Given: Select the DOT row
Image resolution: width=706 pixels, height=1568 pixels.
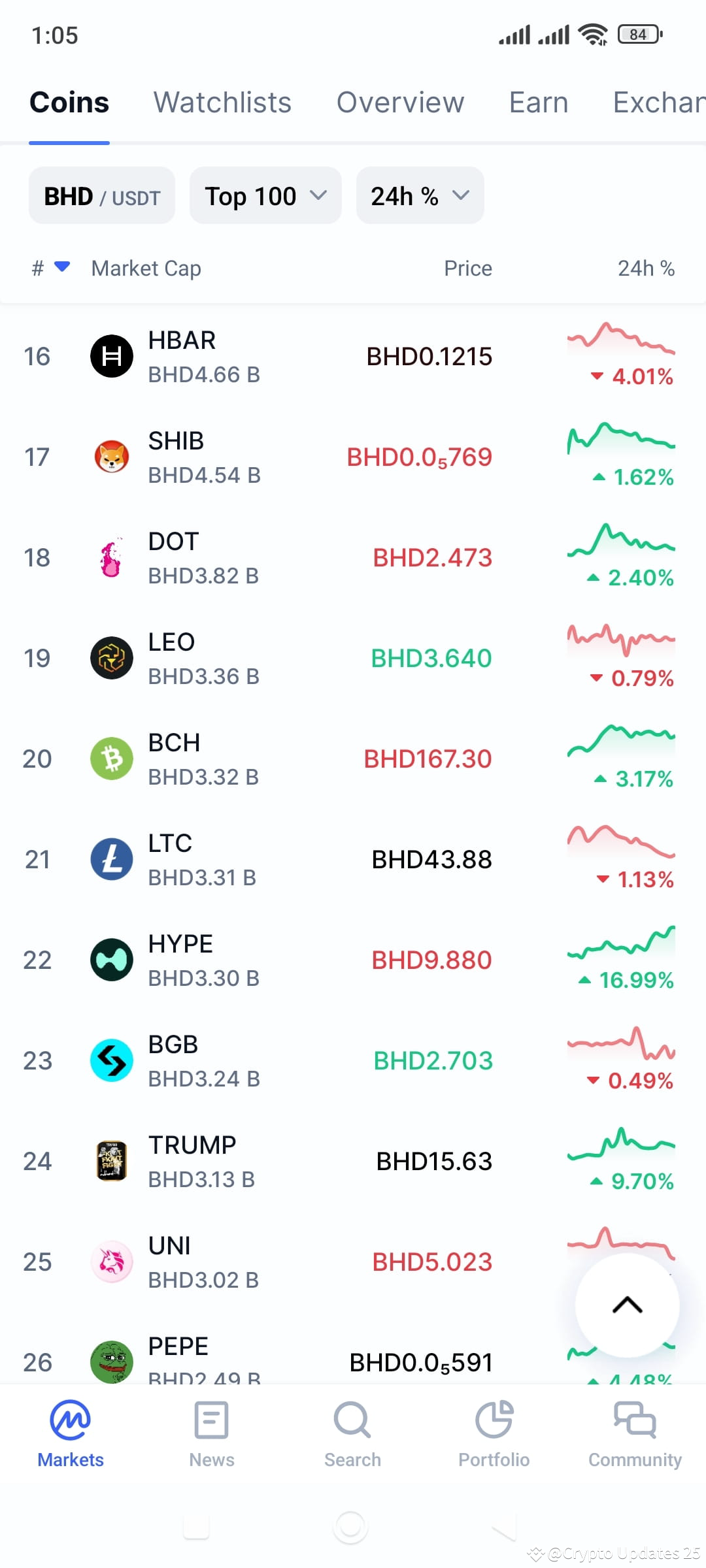Looking at the screenshot, I should [261, 558].
